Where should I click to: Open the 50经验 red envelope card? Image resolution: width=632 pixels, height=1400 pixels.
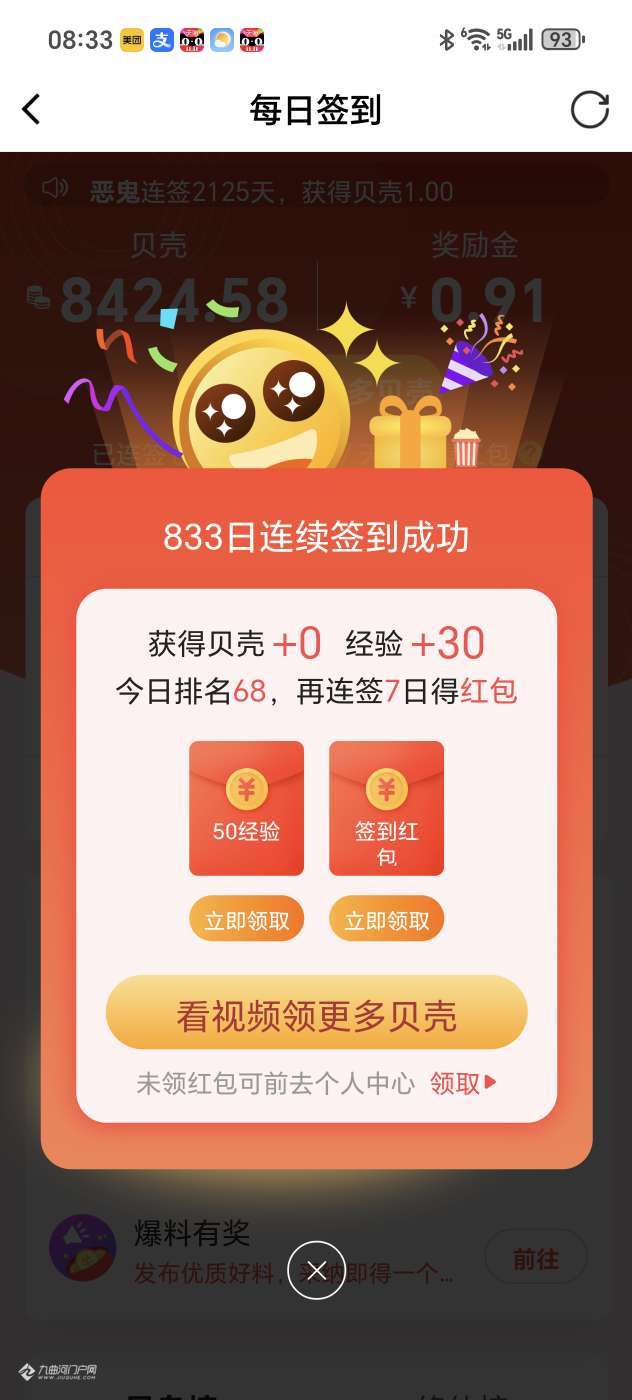tap(246, 808)
